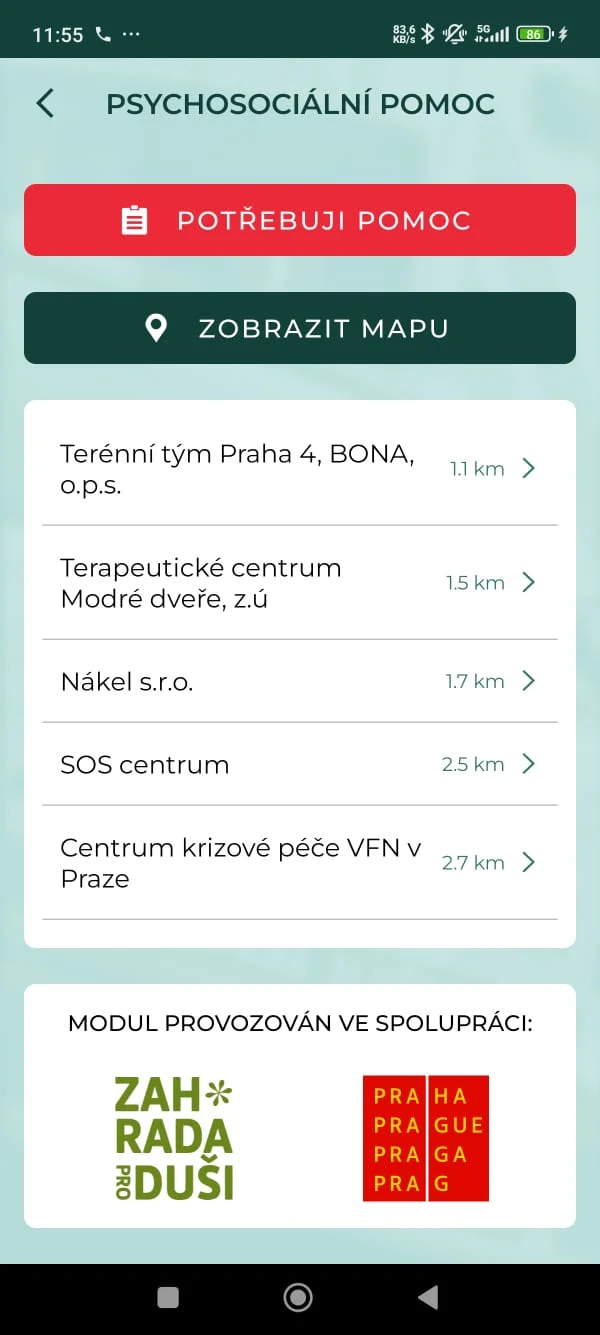Open Terénní tým Praha 4, BONA row

point(300,469)
